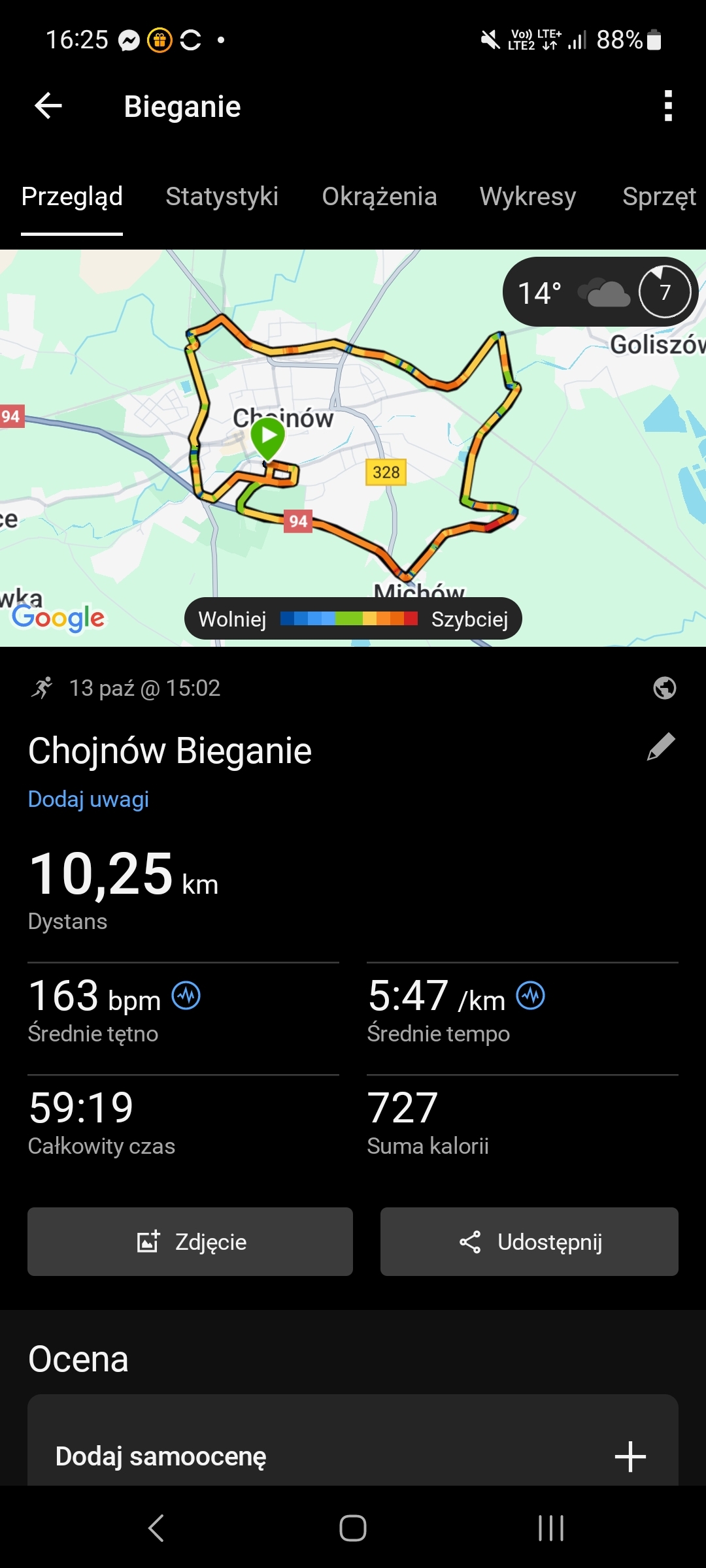Expand Dodaj samoocenę with the plus
Image resolution: width=706 pixels, height=1568 pixels.
coord(630,1456)
